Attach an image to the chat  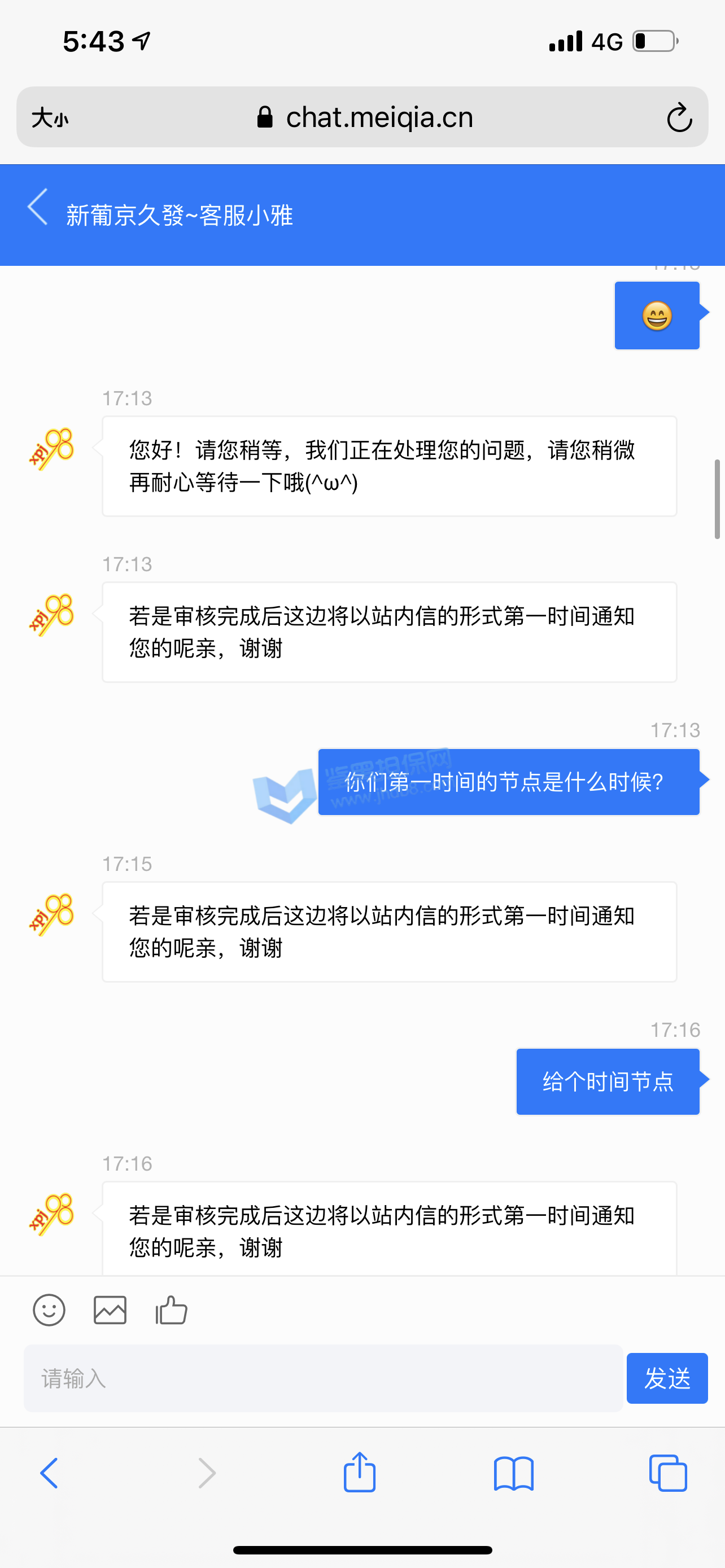(x=110, y=1310)
